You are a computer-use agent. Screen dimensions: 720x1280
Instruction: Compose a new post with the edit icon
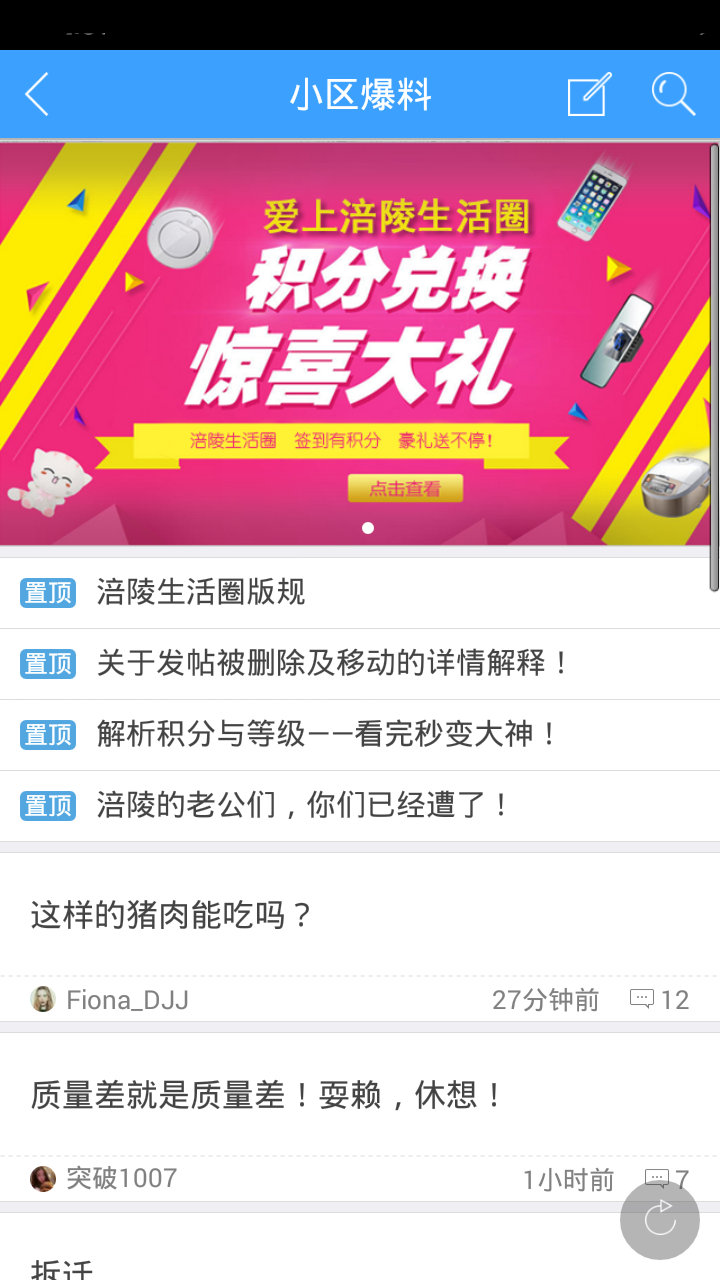coord(588,95)
